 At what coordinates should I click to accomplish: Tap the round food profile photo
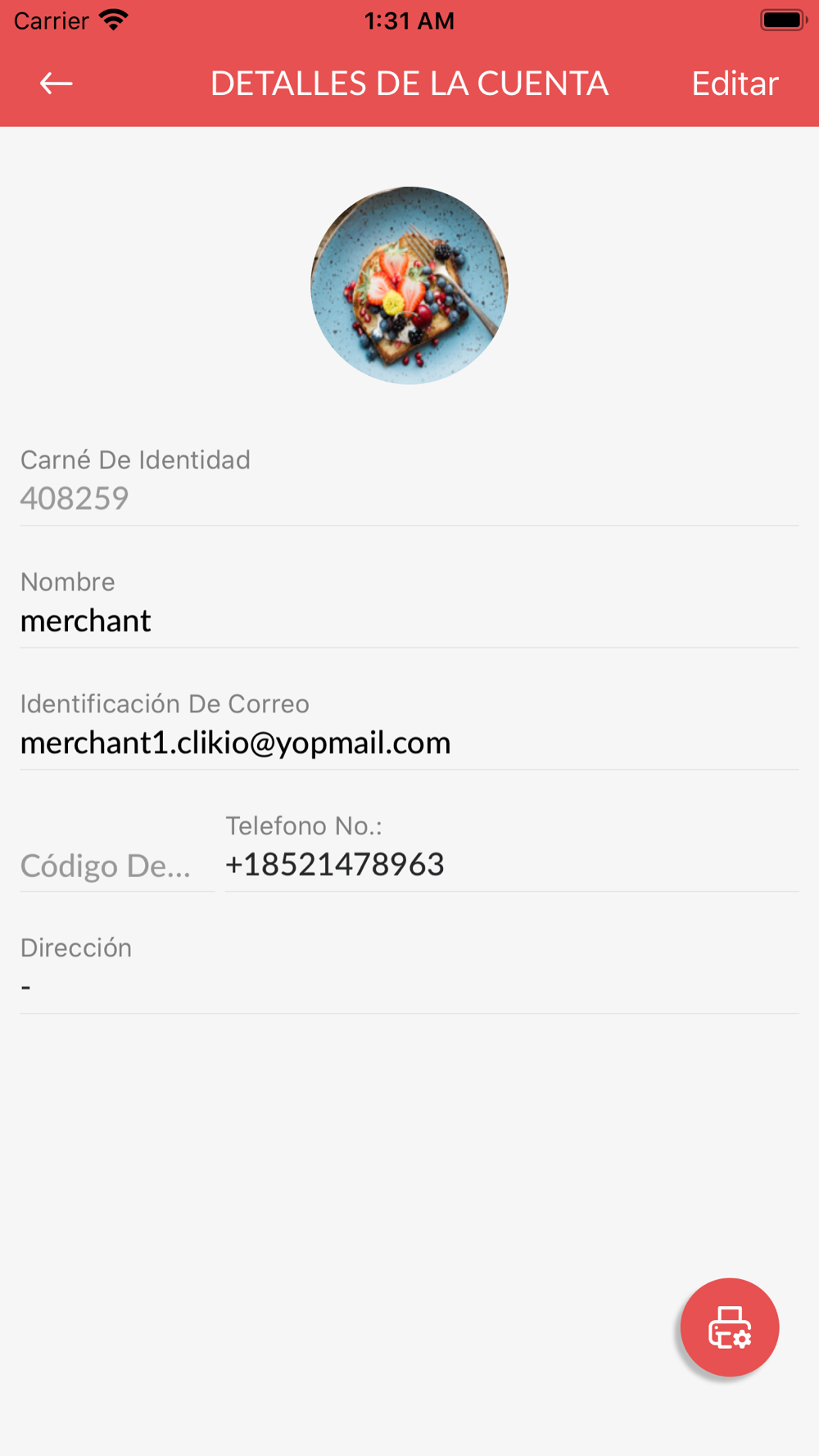tap(409, 285)
